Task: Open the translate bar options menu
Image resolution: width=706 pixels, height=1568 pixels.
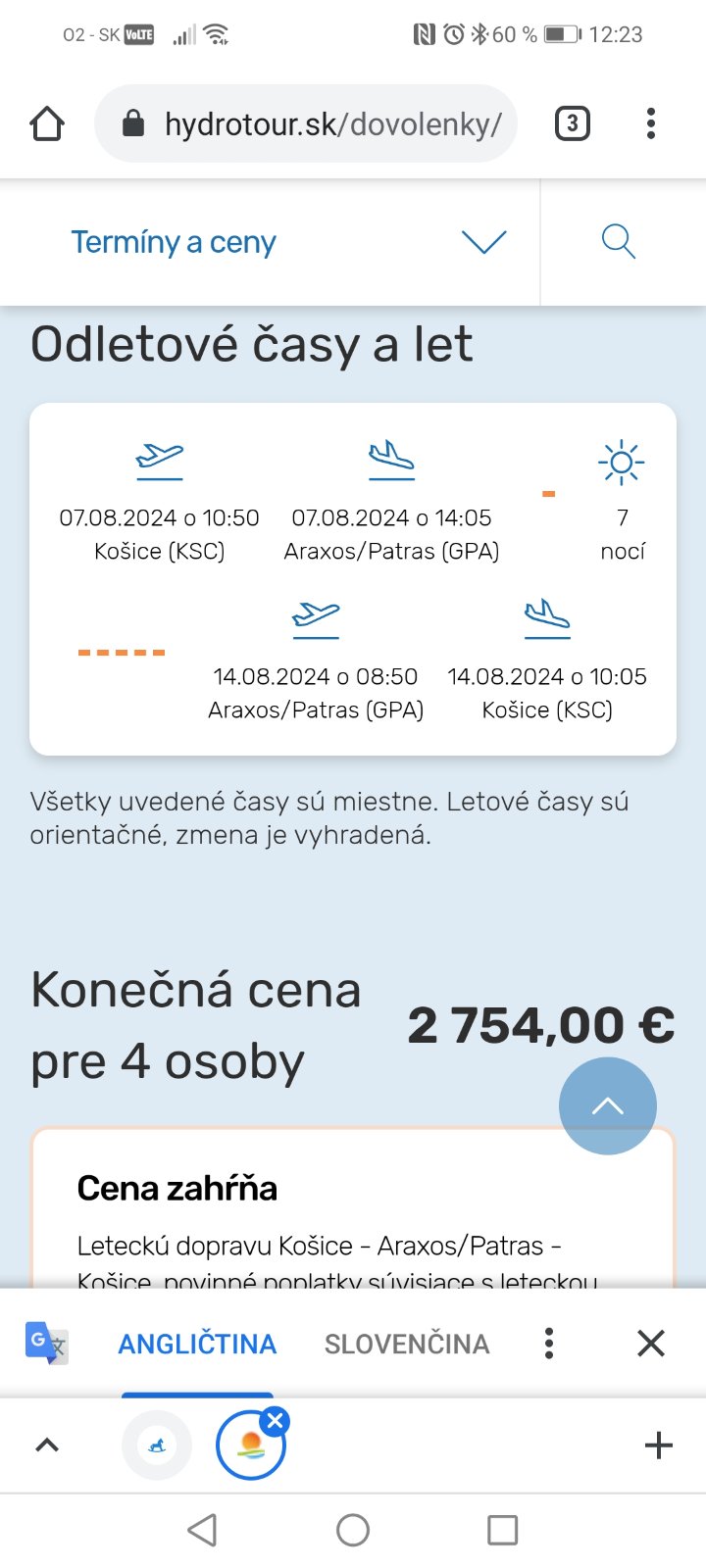Action: [549, 1344]
